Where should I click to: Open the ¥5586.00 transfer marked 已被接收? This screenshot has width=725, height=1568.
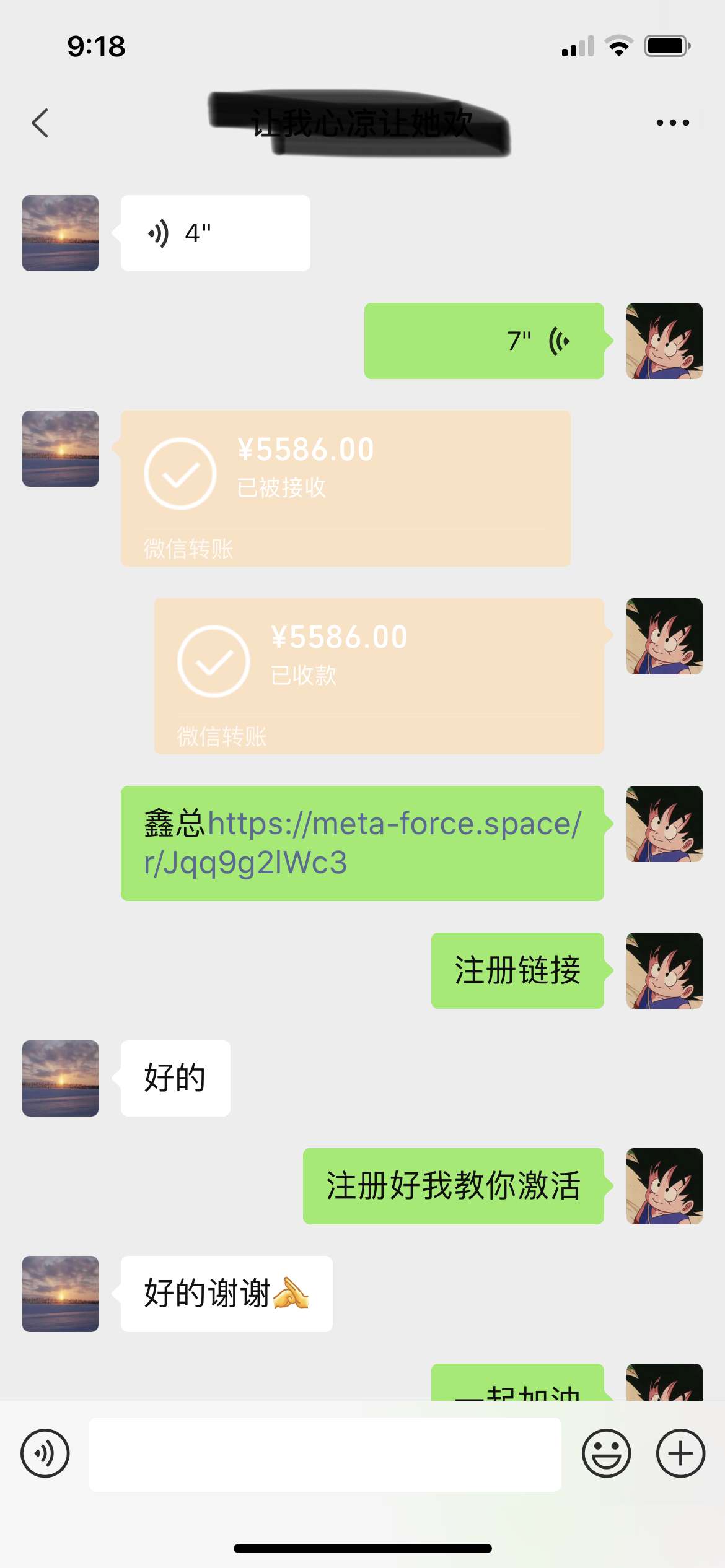(x=345, y=488)
